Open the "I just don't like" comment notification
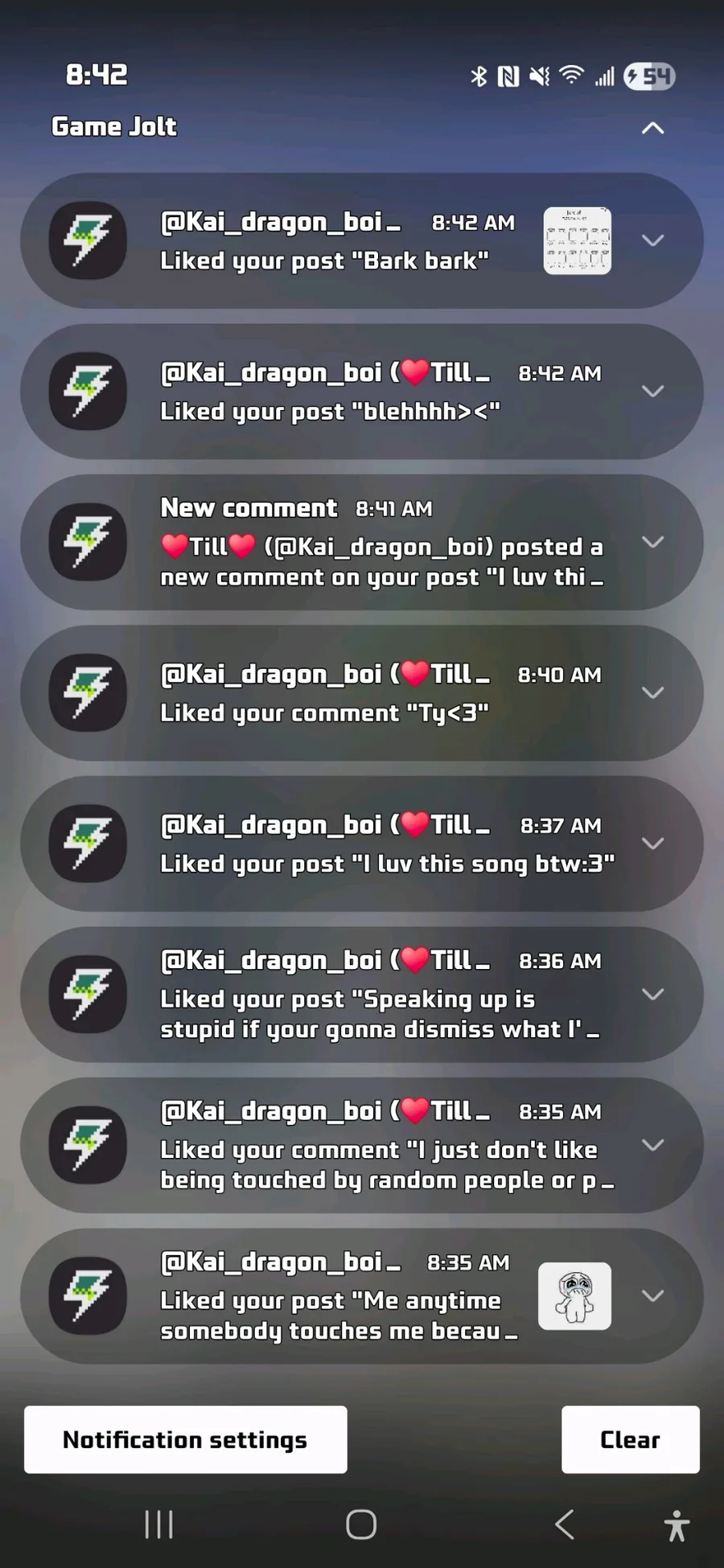Screen dimensions: 724x1568 point(362,1146)
